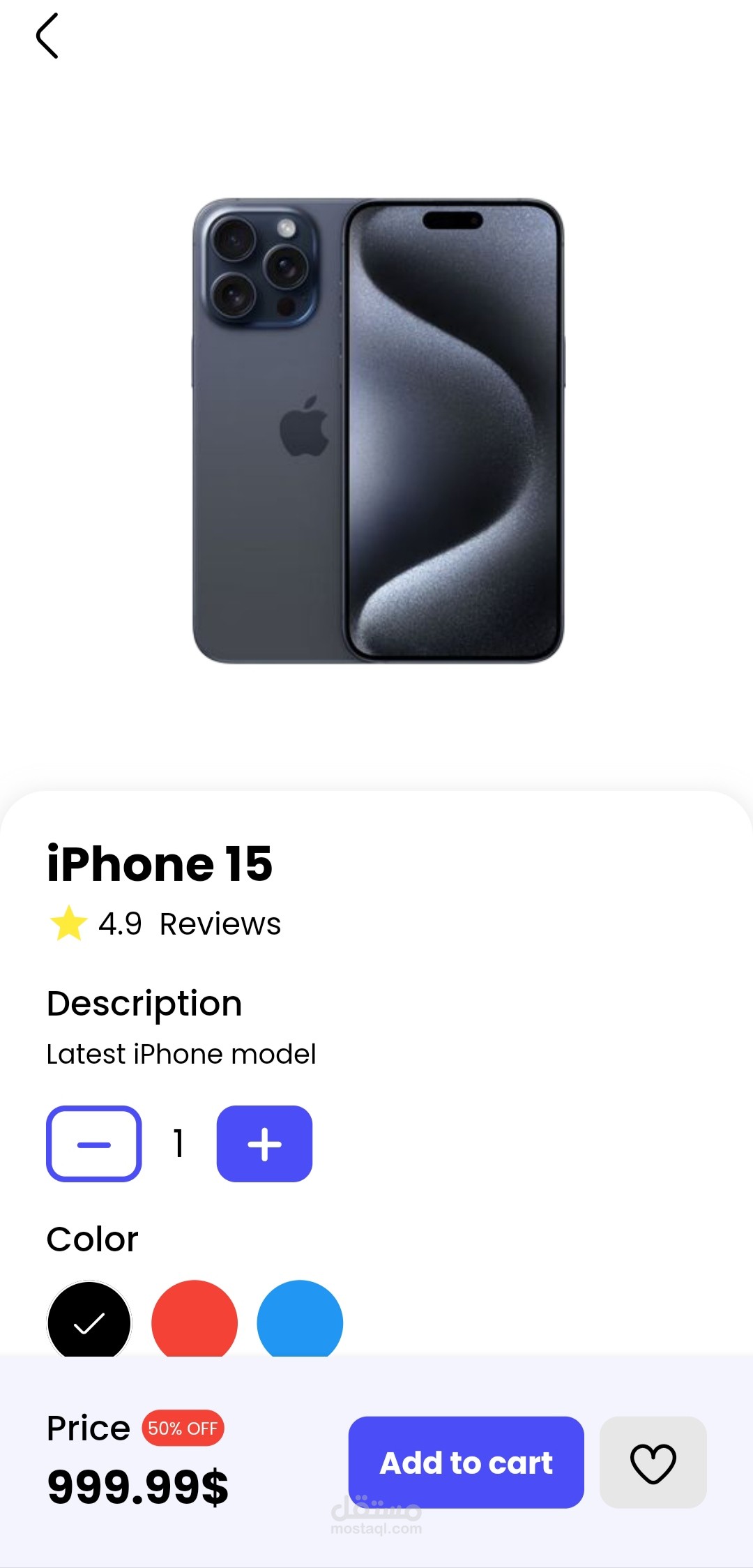Tap Add to cart
The height and width of the screenshot is (1568, 753).
[466, 1463]
